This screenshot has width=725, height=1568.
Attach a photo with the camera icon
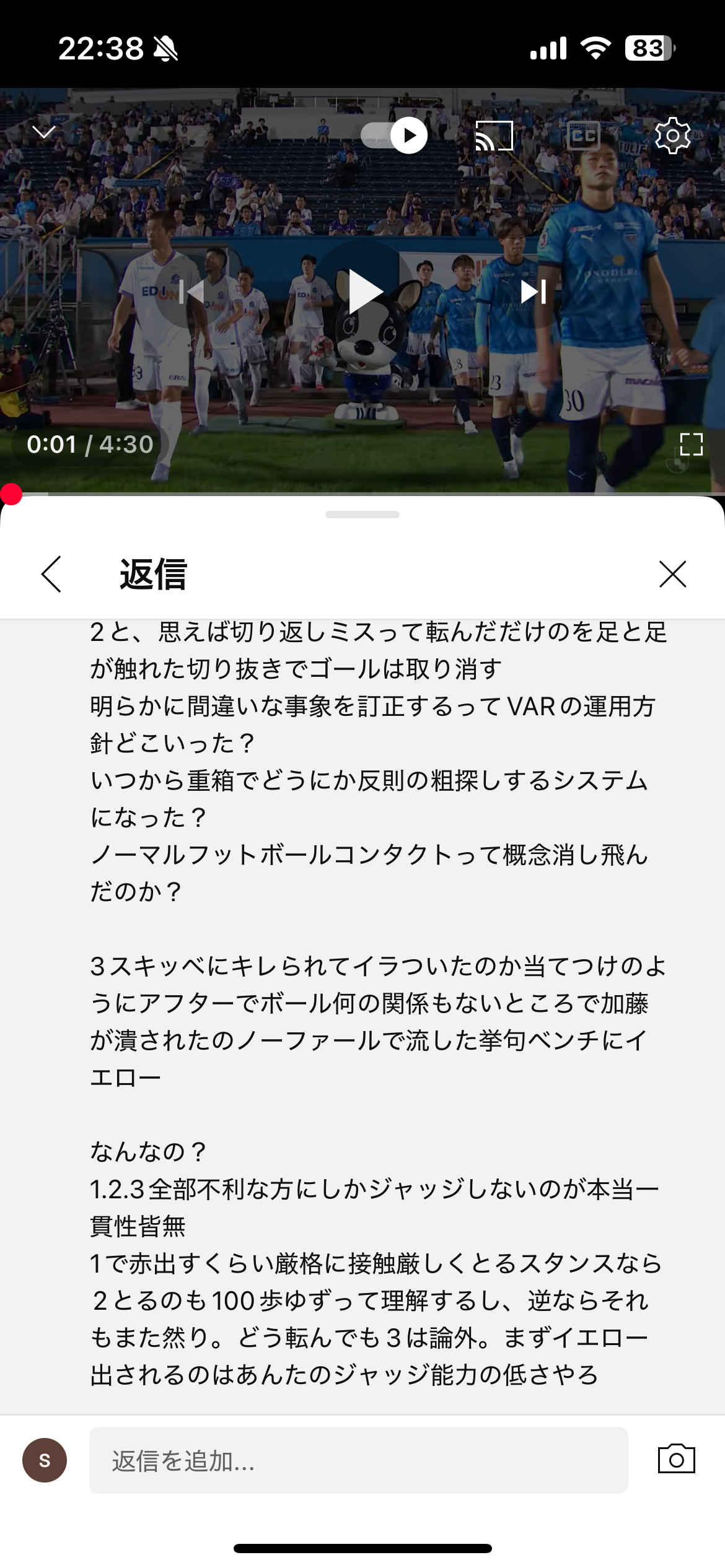tap(676, 1459)
